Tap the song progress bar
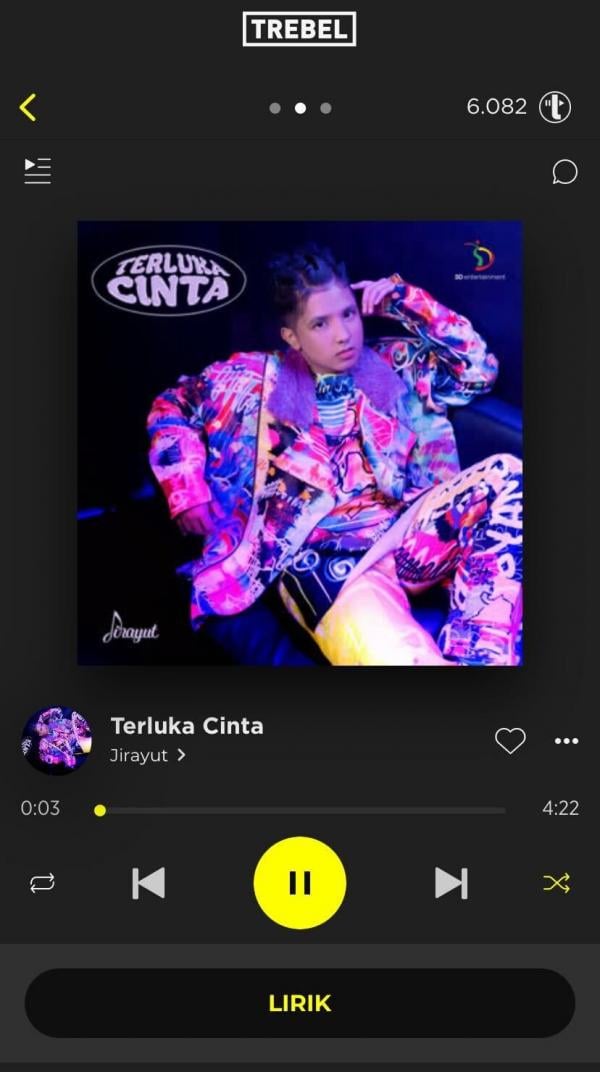 [x=300, y=810]
